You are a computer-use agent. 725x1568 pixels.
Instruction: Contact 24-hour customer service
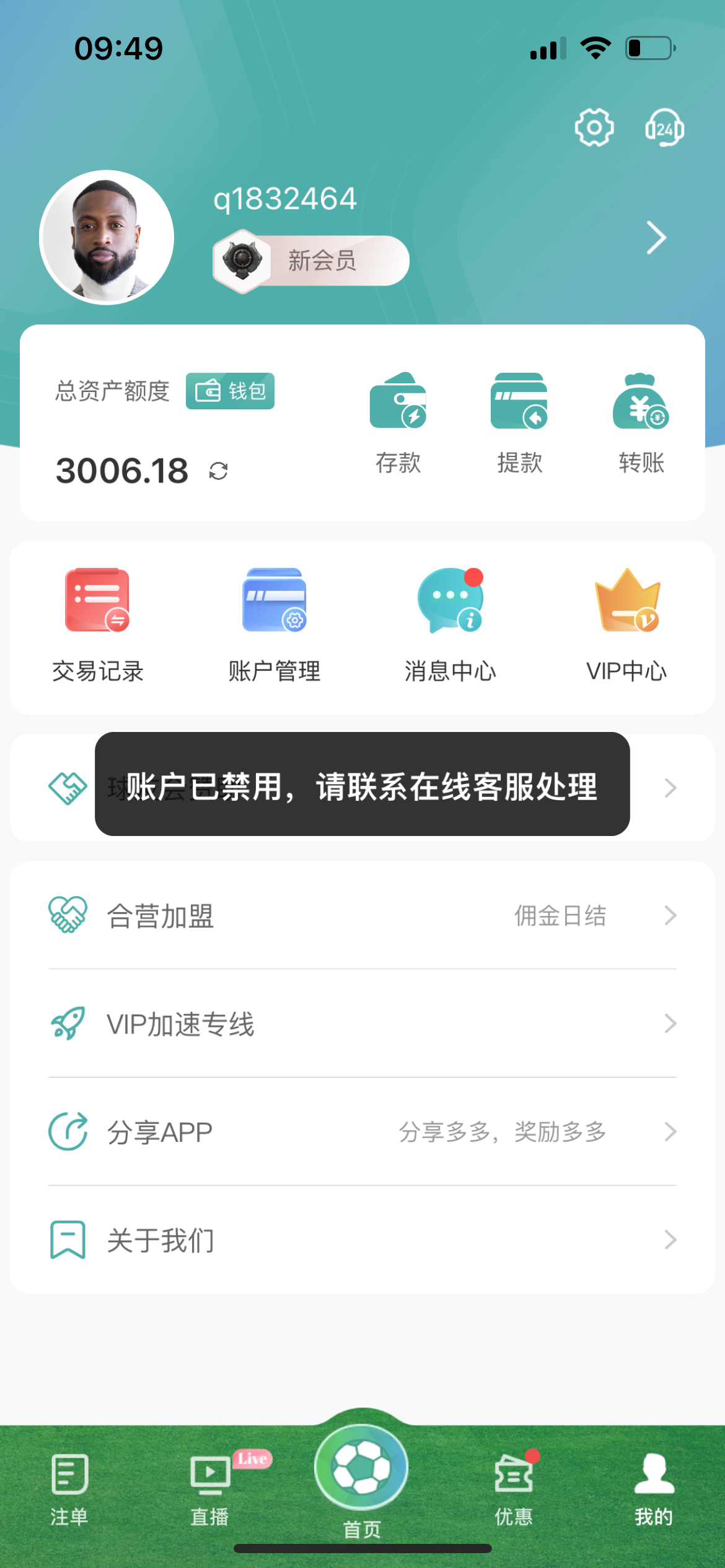(x=664, y=128)
